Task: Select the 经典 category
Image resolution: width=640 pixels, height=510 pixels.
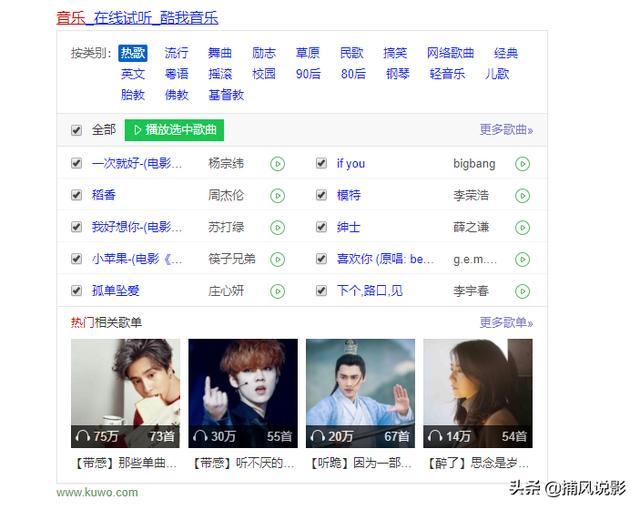Action: click(506, 53)
